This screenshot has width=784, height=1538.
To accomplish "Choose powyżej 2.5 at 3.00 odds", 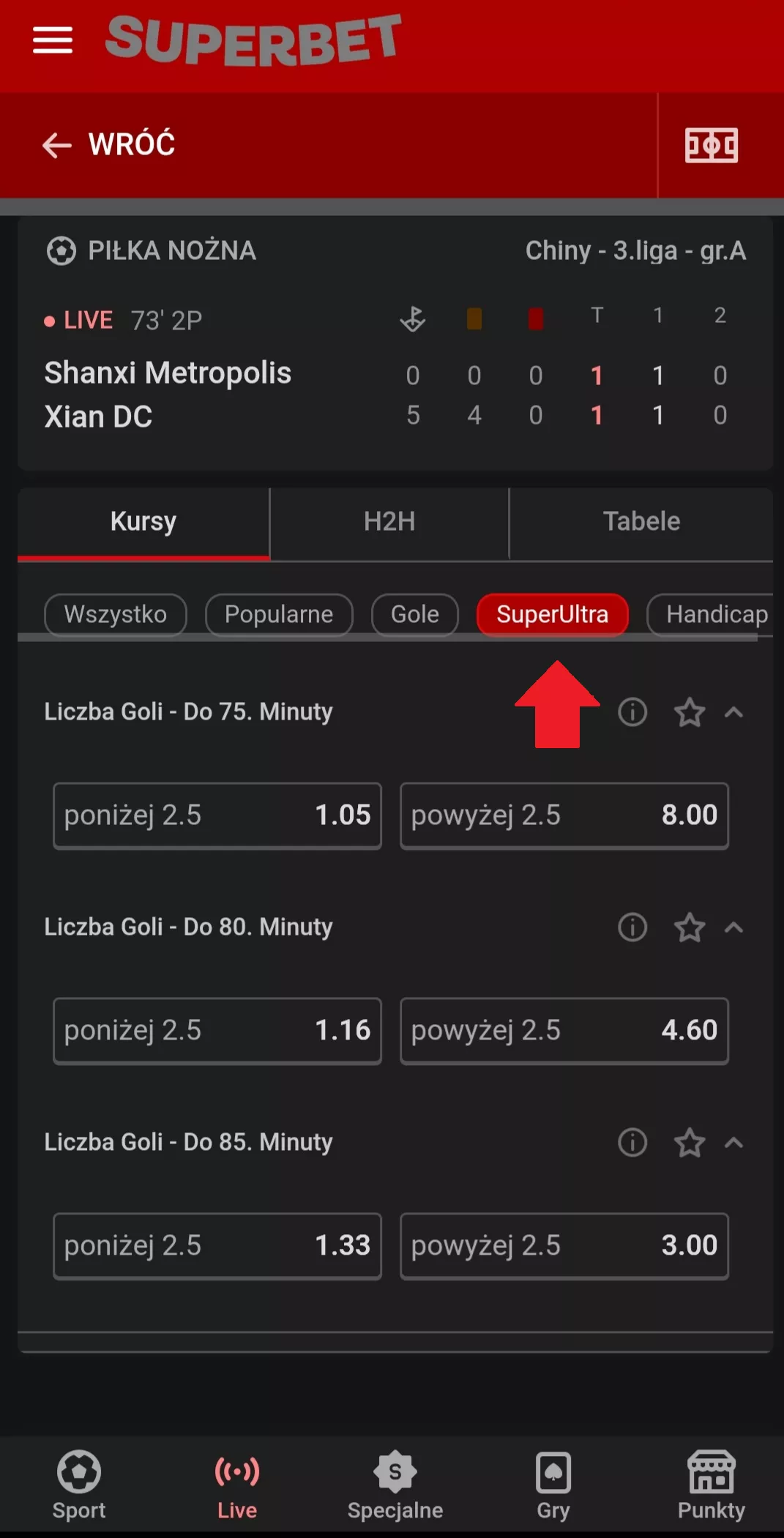I will point(564,1246).
